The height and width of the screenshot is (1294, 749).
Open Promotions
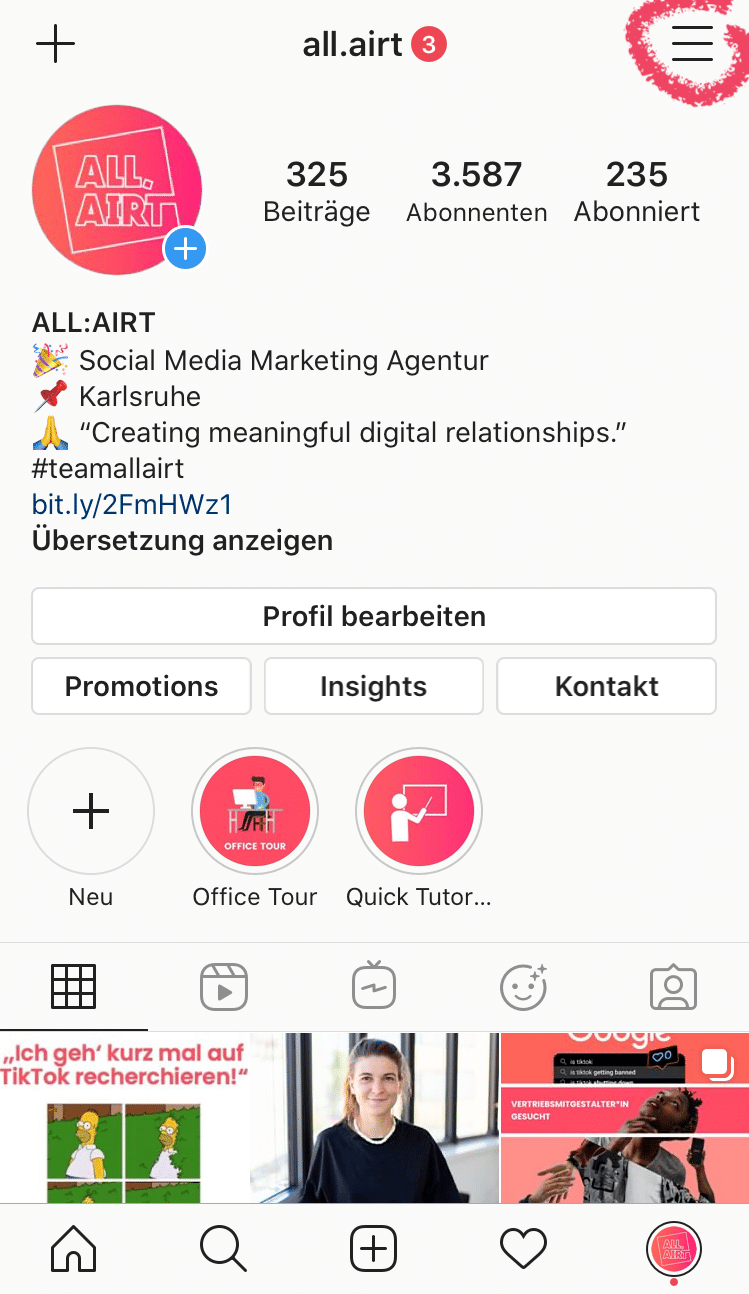141,686
